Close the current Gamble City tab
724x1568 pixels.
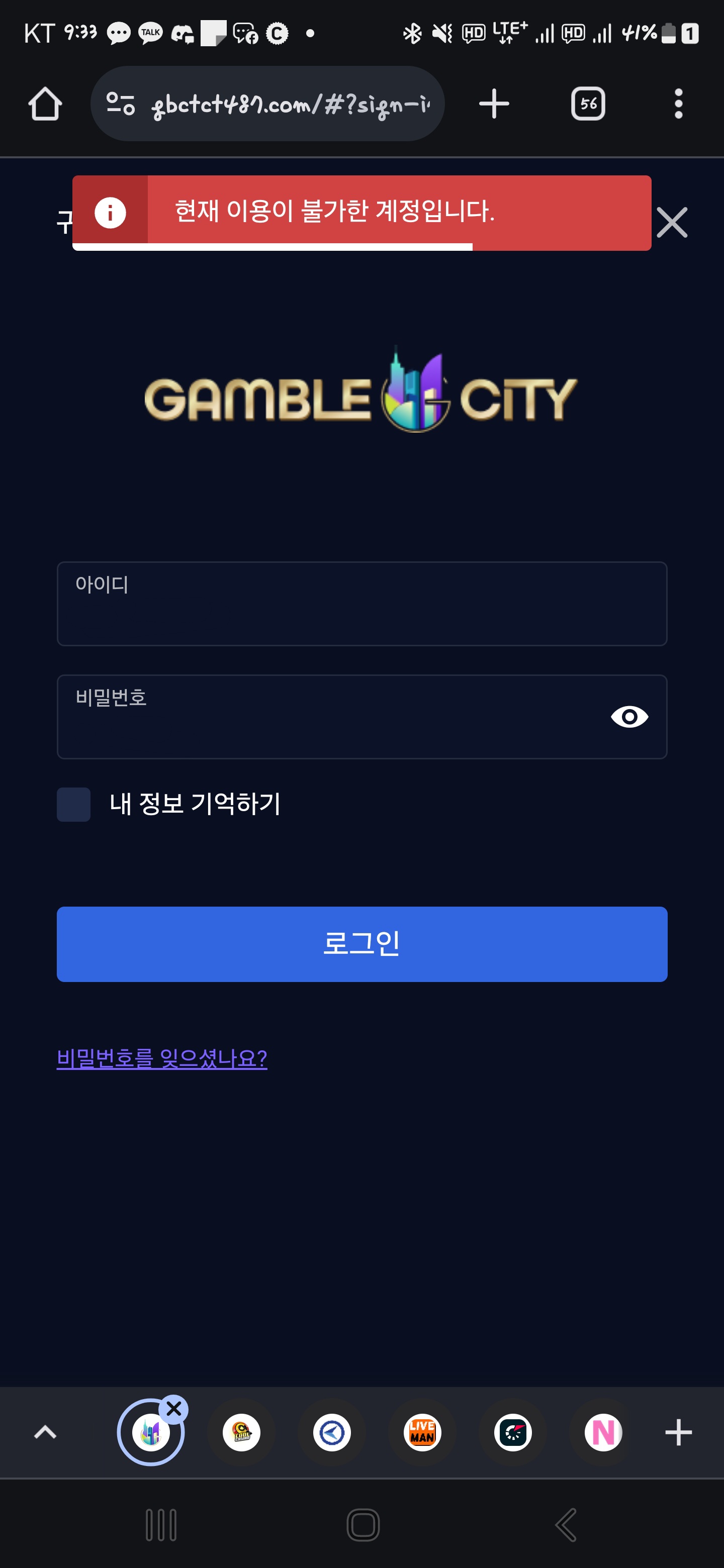tap(173, 1409)
